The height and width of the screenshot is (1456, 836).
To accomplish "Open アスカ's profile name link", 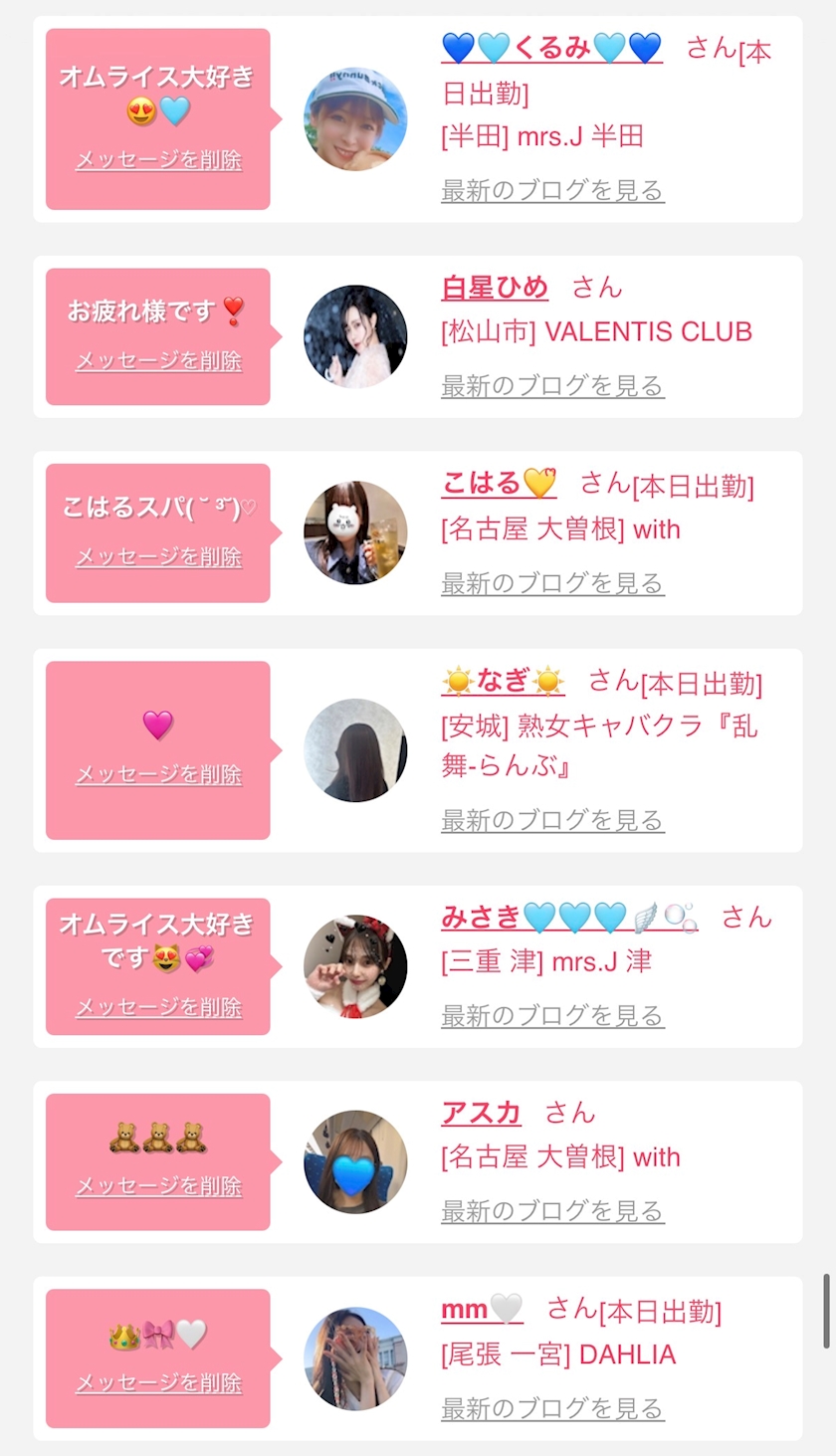I will [481, 1112].
